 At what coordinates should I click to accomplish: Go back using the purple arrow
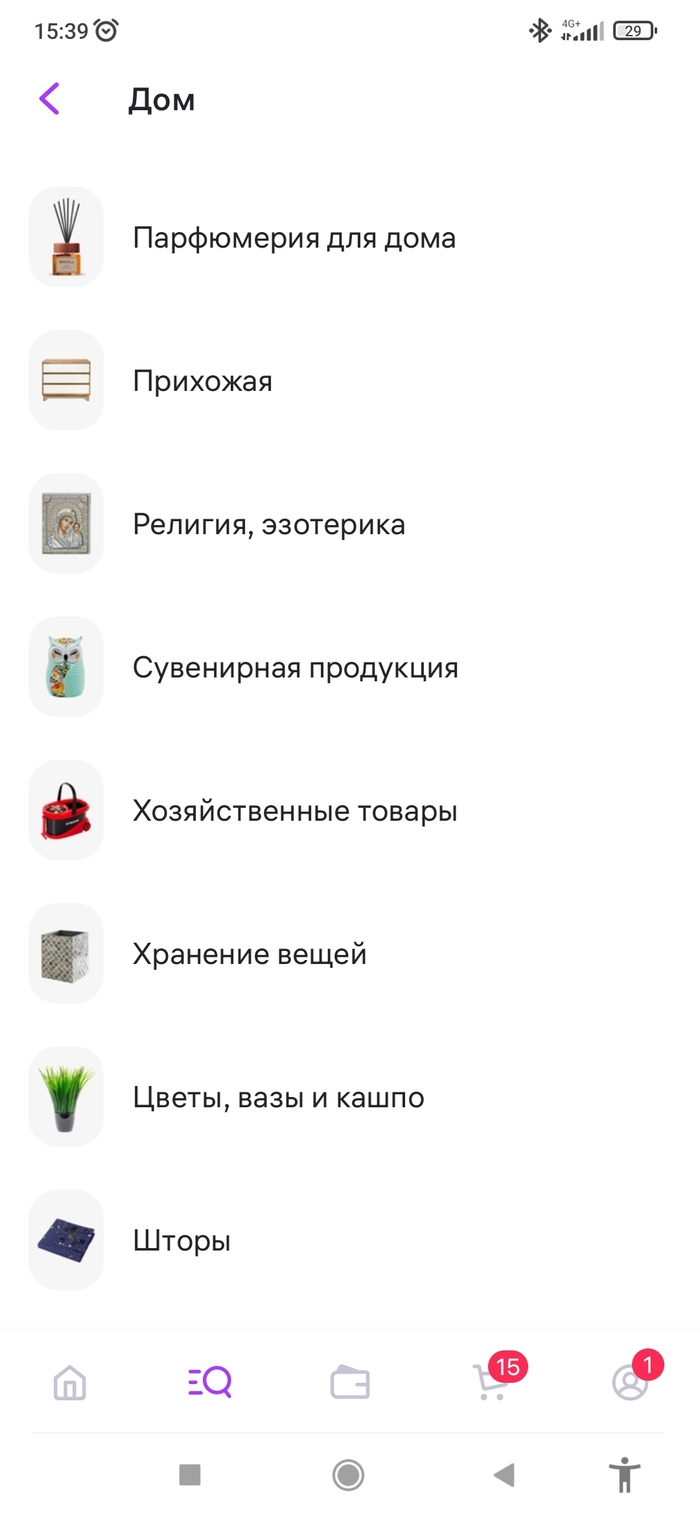point(49,99)
